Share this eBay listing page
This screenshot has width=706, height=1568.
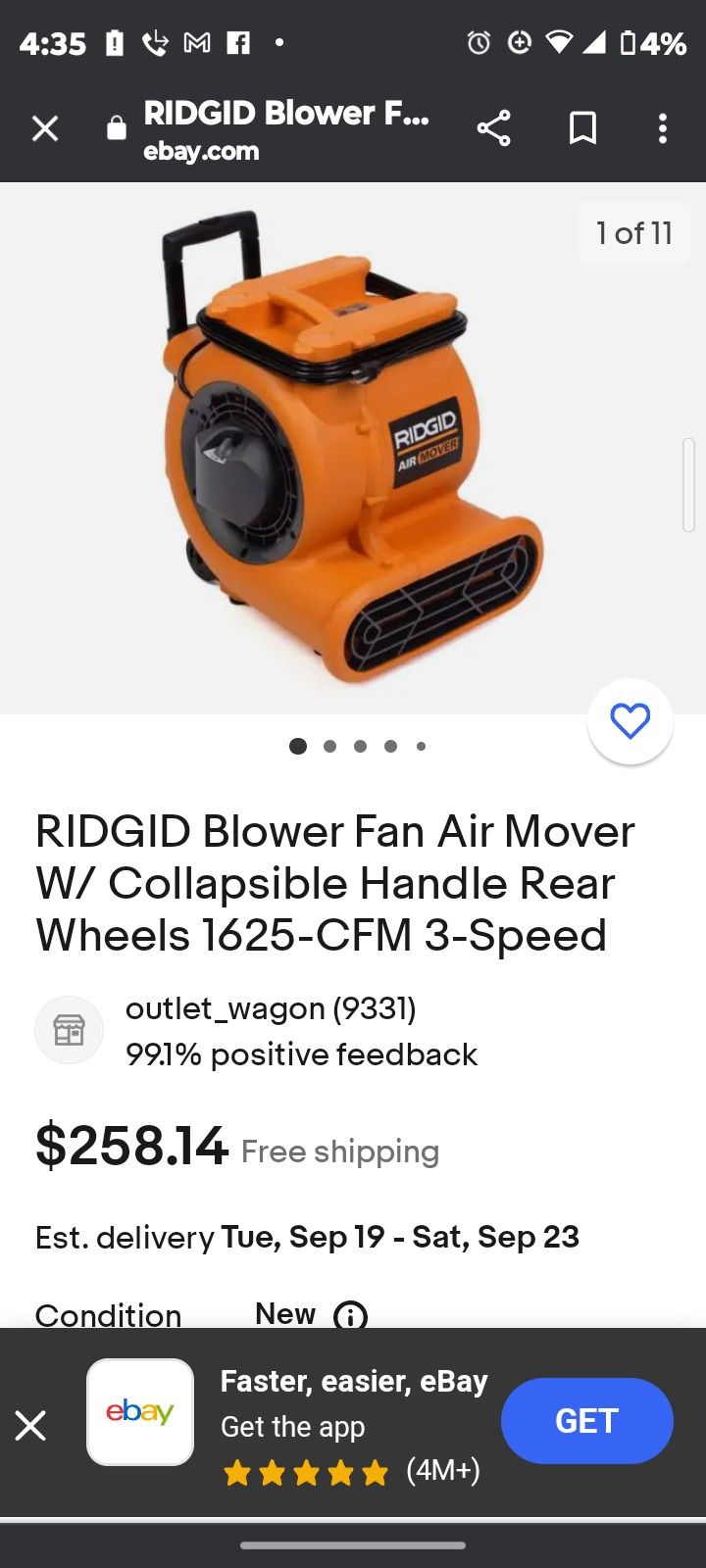point(493,128)
